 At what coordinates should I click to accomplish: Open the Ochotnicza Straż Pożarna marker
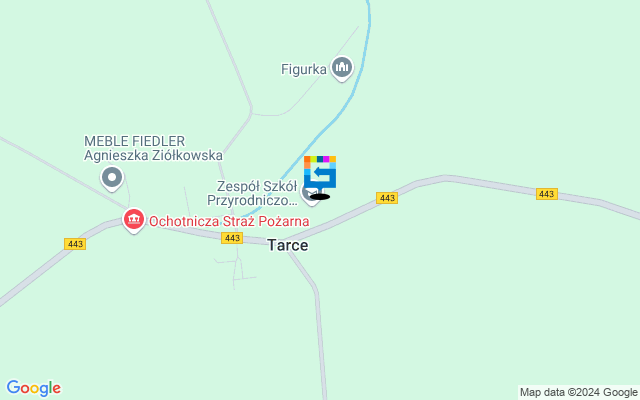click(133, 219)
